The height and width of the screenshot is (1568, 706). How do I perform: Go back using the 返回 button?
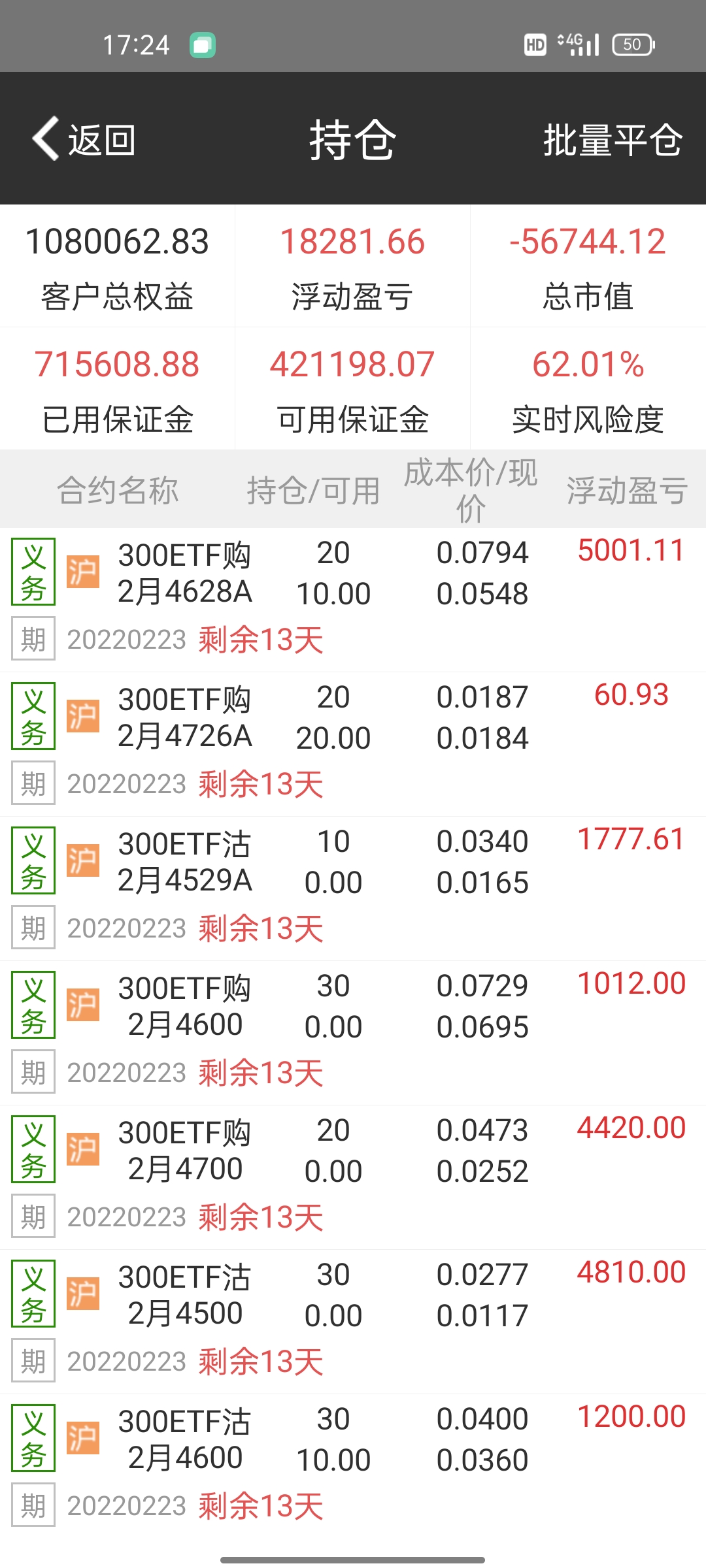tap(85, 139)
